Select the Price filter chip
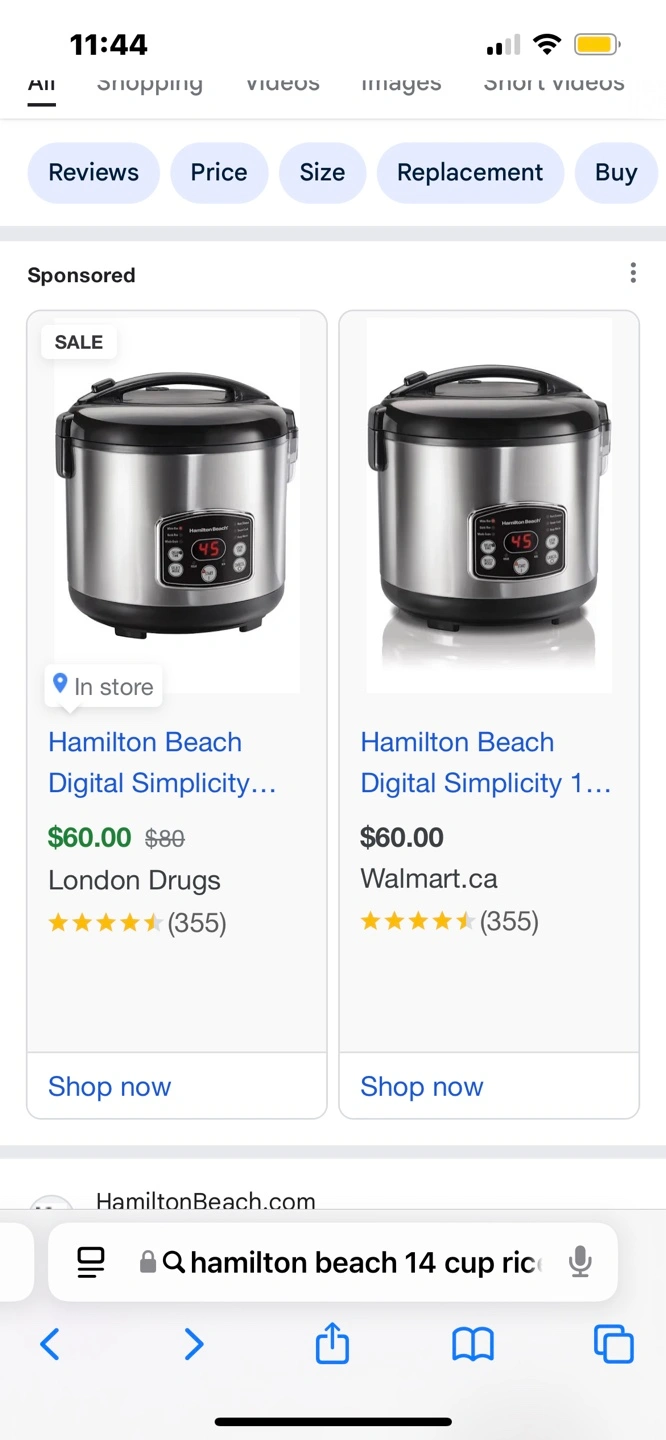The width and height of the screenshot is (666, 1440). 219,173
